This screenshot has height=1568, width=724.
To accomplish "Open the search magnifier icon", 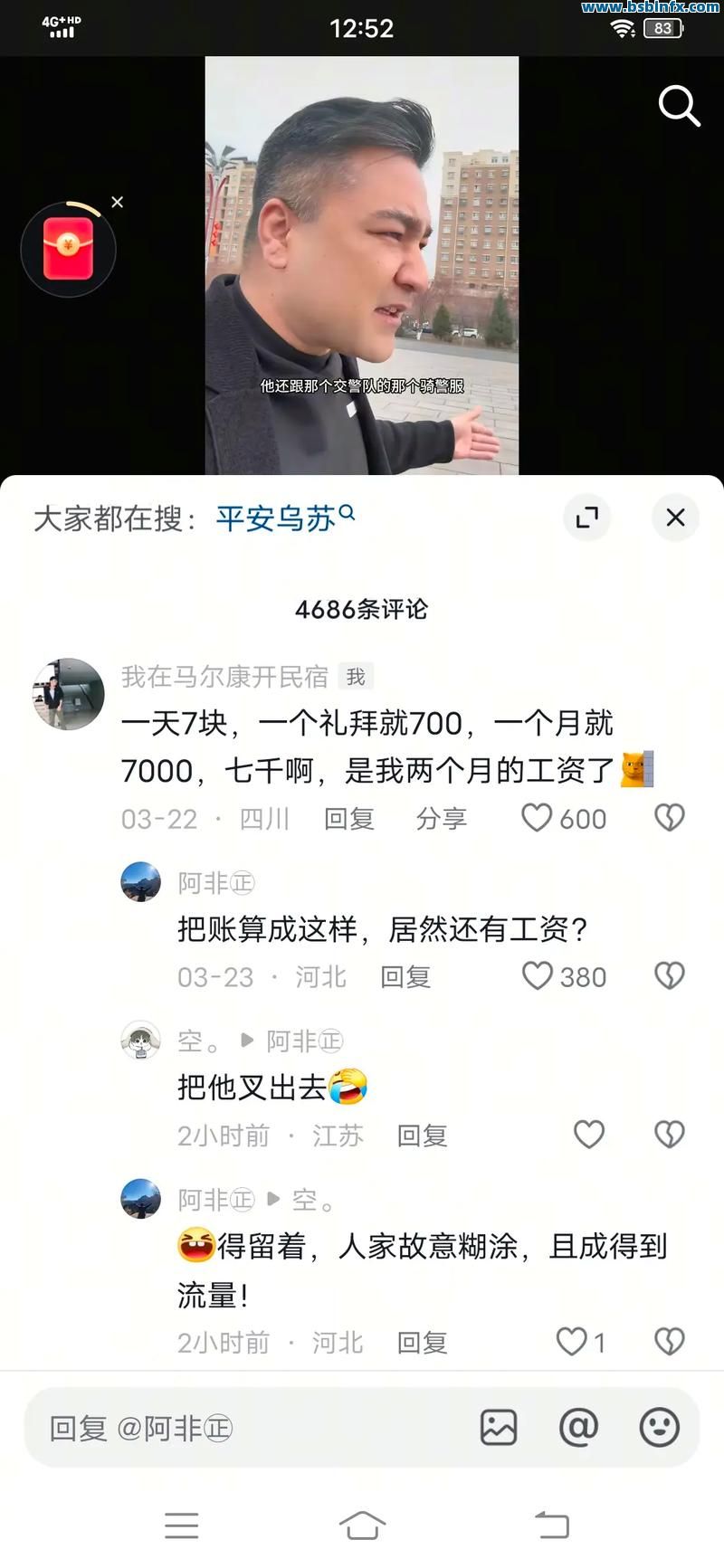I will click(679, 106).
